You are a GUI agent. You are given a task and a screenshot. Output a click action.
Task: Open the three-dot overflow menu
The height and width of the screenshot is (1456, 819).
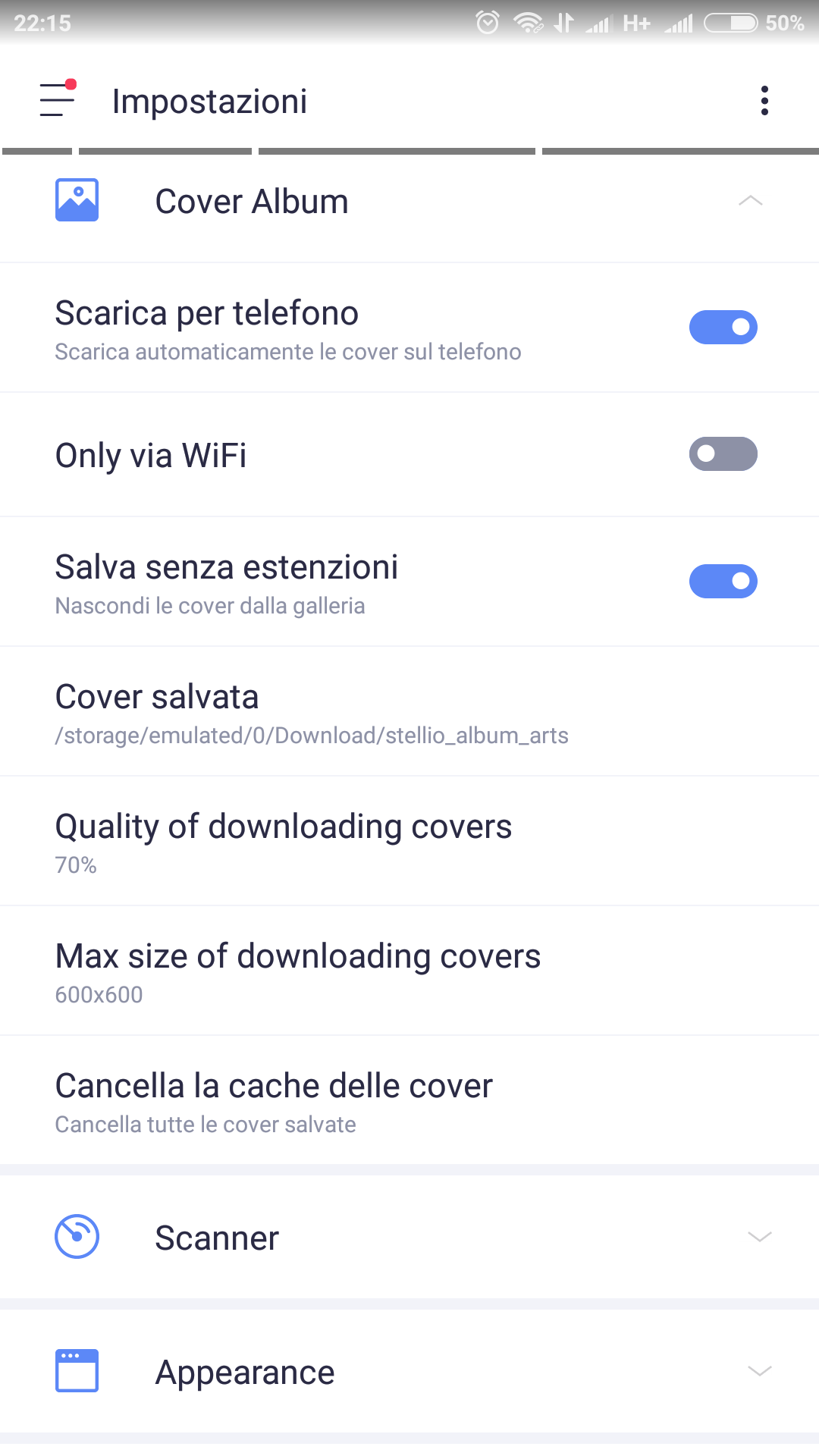(764, 101)
